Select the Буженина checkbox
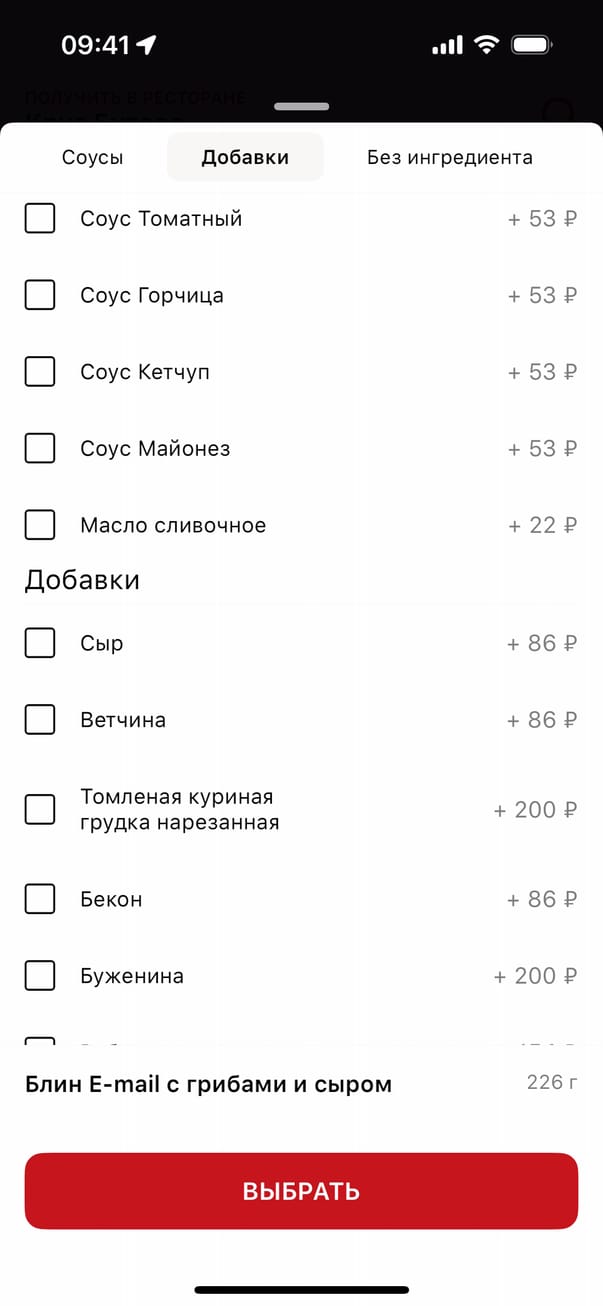This screenshot has width=603, height=1306. coord(40,975)
